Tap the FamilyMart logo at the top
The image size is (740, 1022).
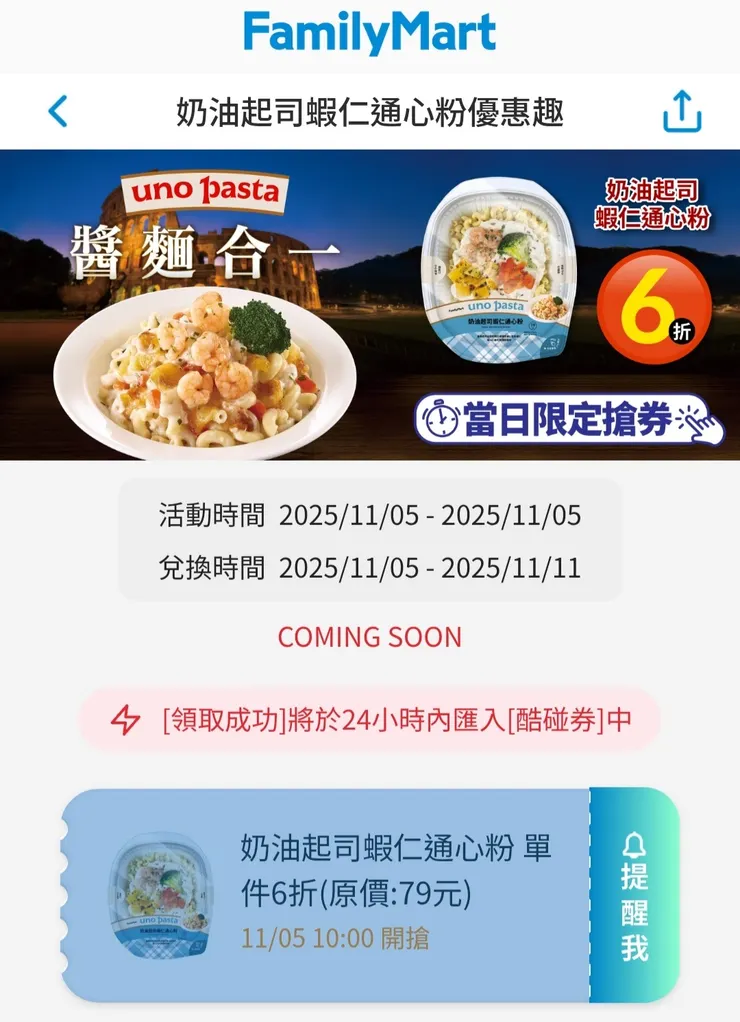(370, 30)
